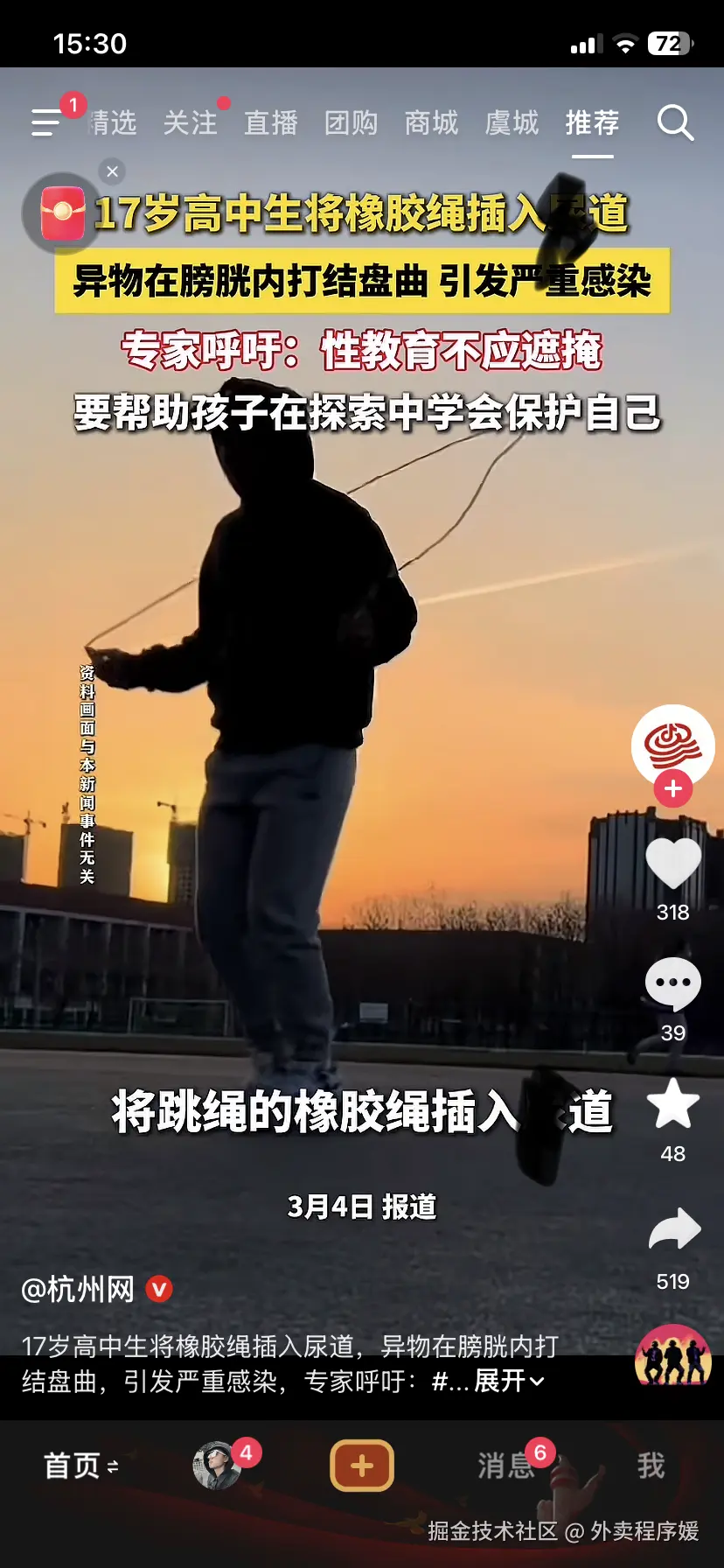Open search on Douyin
724x1568 pixels.
(674, 122)
